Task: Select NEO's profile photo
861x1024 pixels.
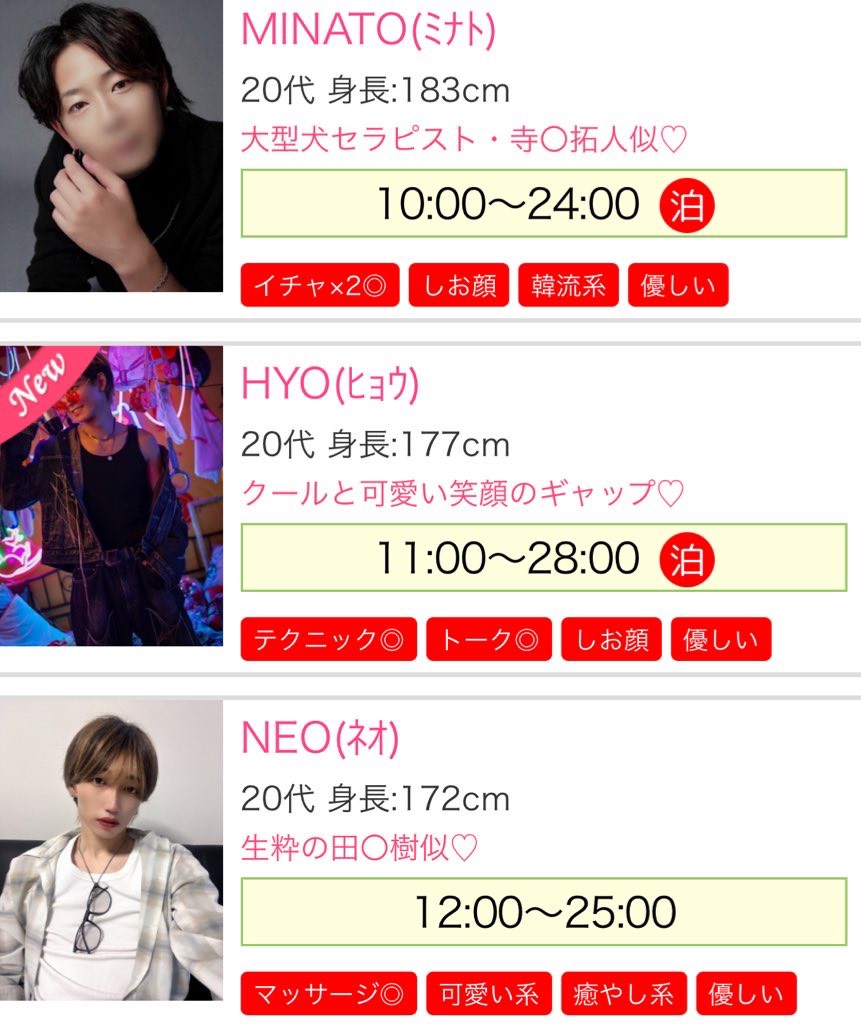Action: click(111, 849)
